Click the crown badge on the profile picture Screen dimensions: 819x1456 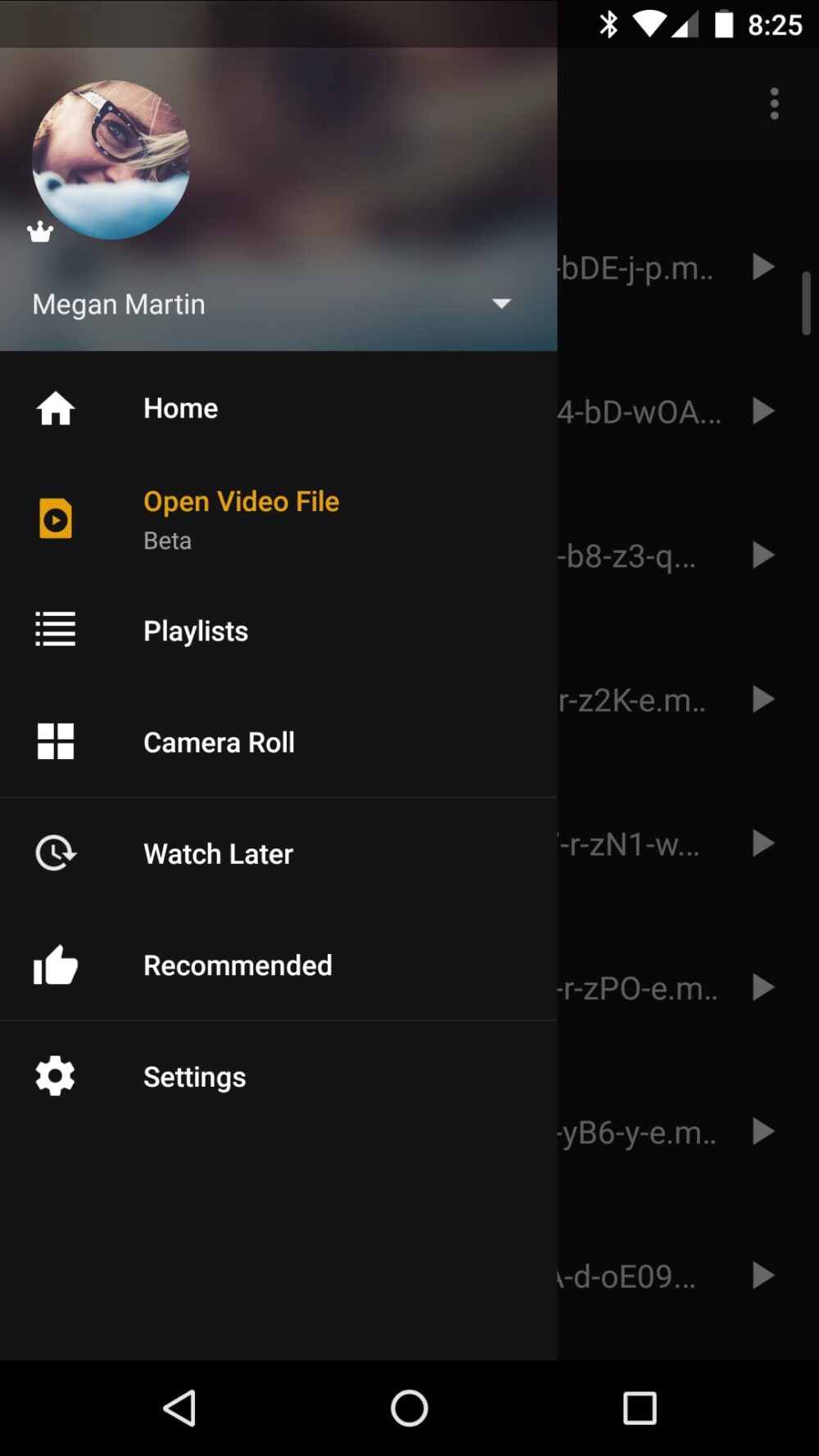coord(41,233)
